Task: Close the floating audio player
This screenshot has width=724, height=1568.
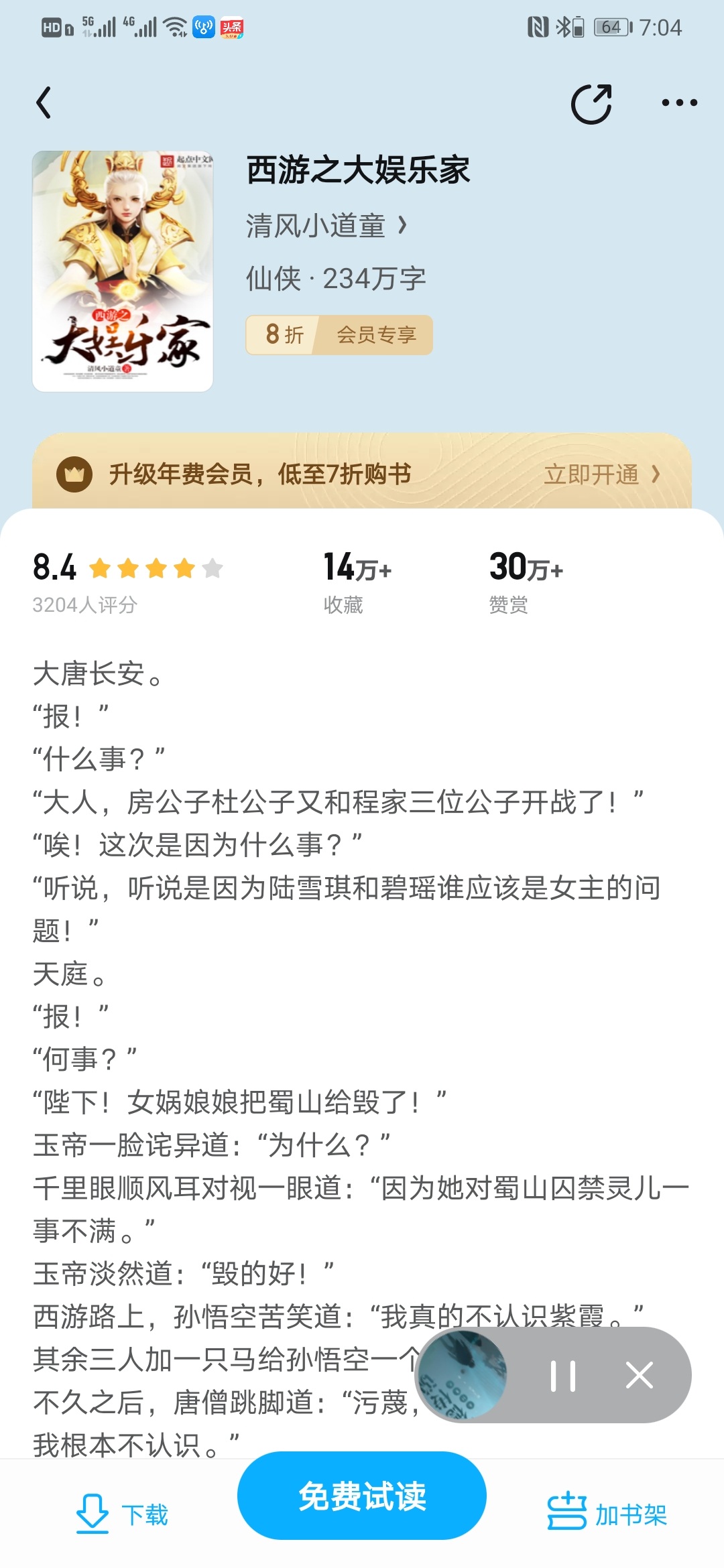Action: coord(639,1376)
